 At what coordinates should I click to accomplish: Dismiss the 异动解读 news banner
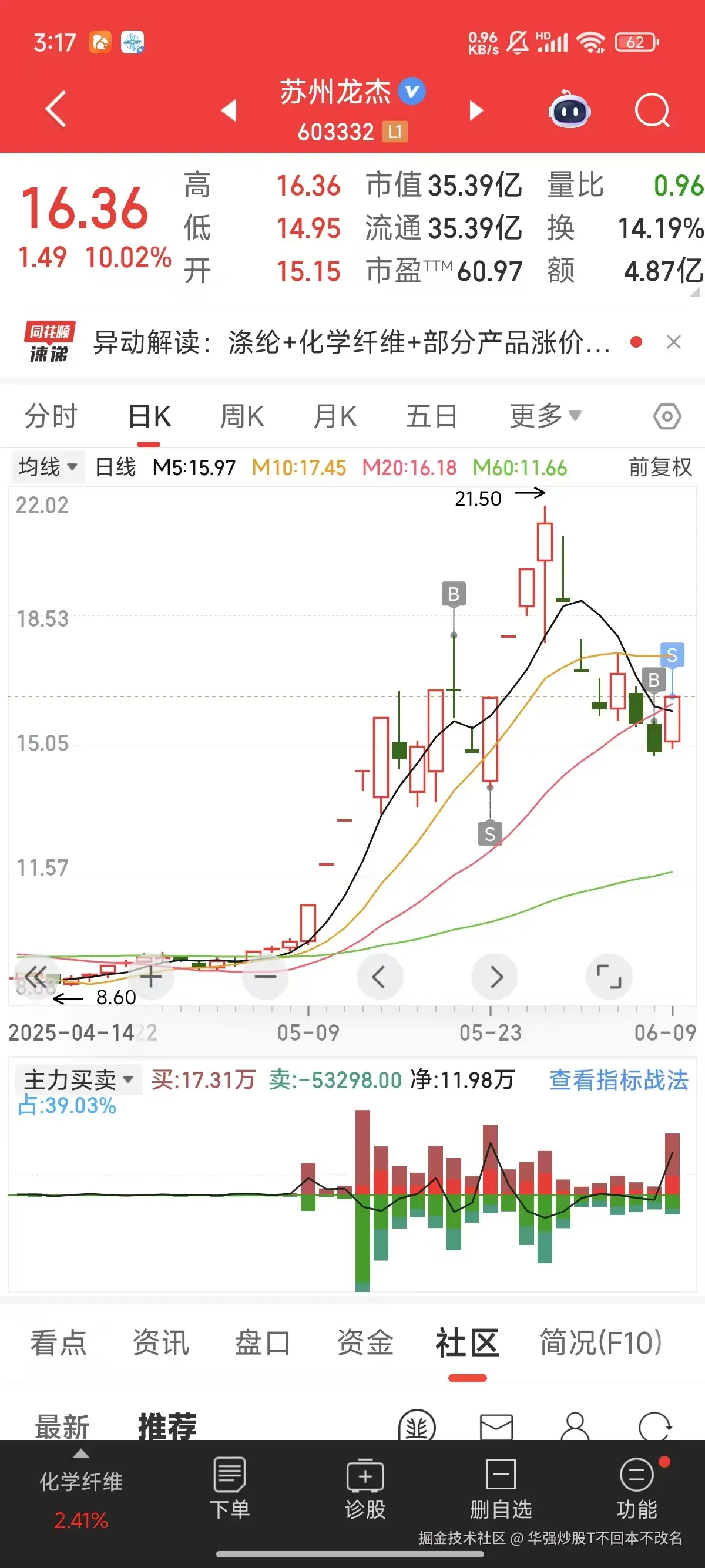point(674,341)
